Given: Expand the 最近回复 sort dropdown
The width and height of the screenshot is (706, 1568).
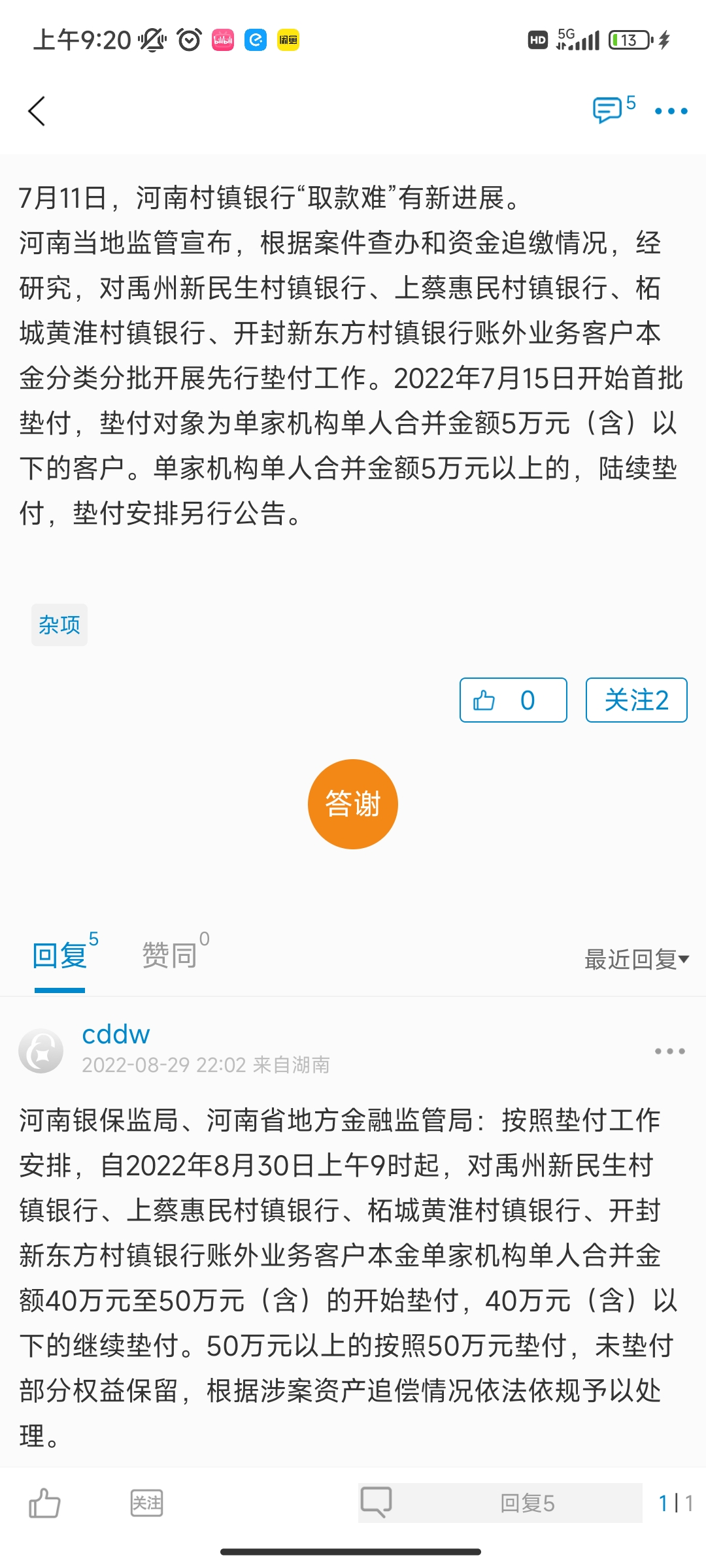Looking at the screenshot, I should [x=636, y=959].
